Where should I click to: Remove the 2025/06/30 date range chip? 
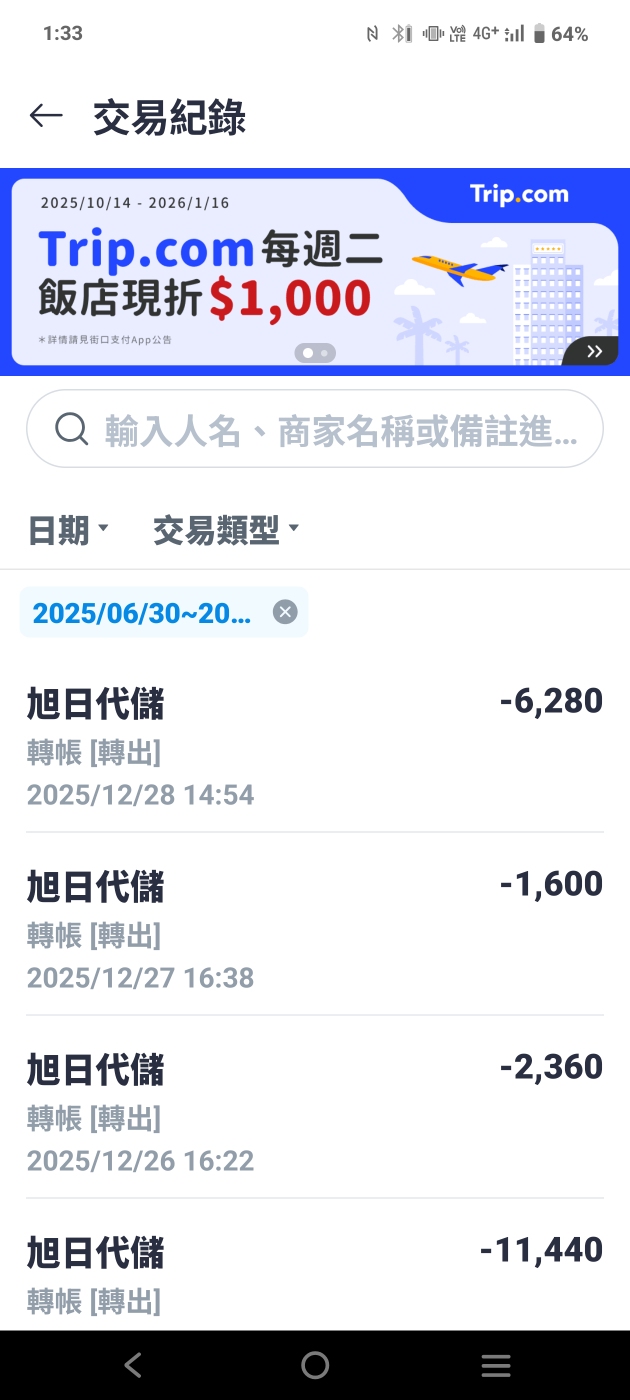tap(285, 612)
